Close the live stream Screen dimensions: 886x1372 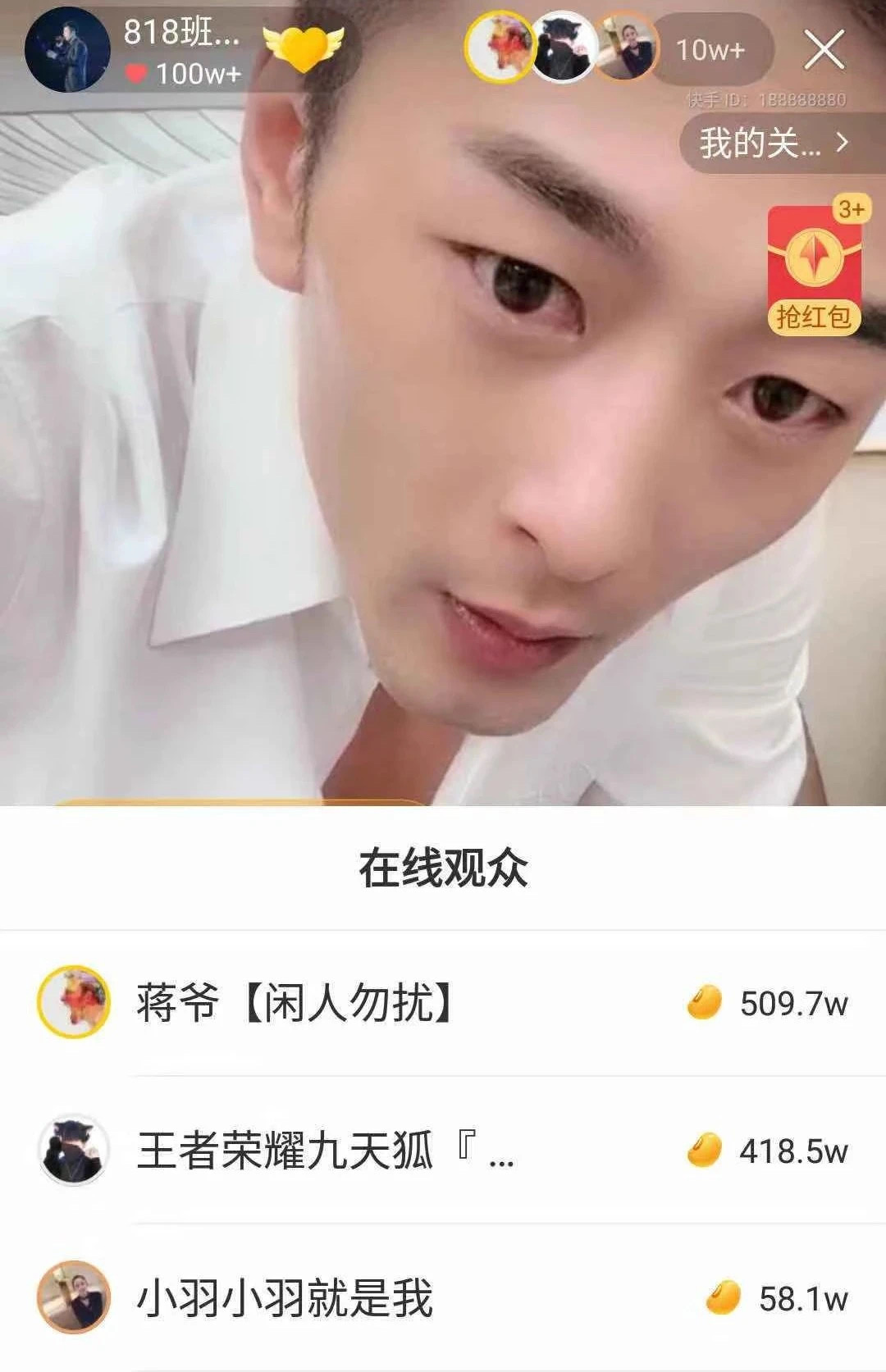(824, 50)
